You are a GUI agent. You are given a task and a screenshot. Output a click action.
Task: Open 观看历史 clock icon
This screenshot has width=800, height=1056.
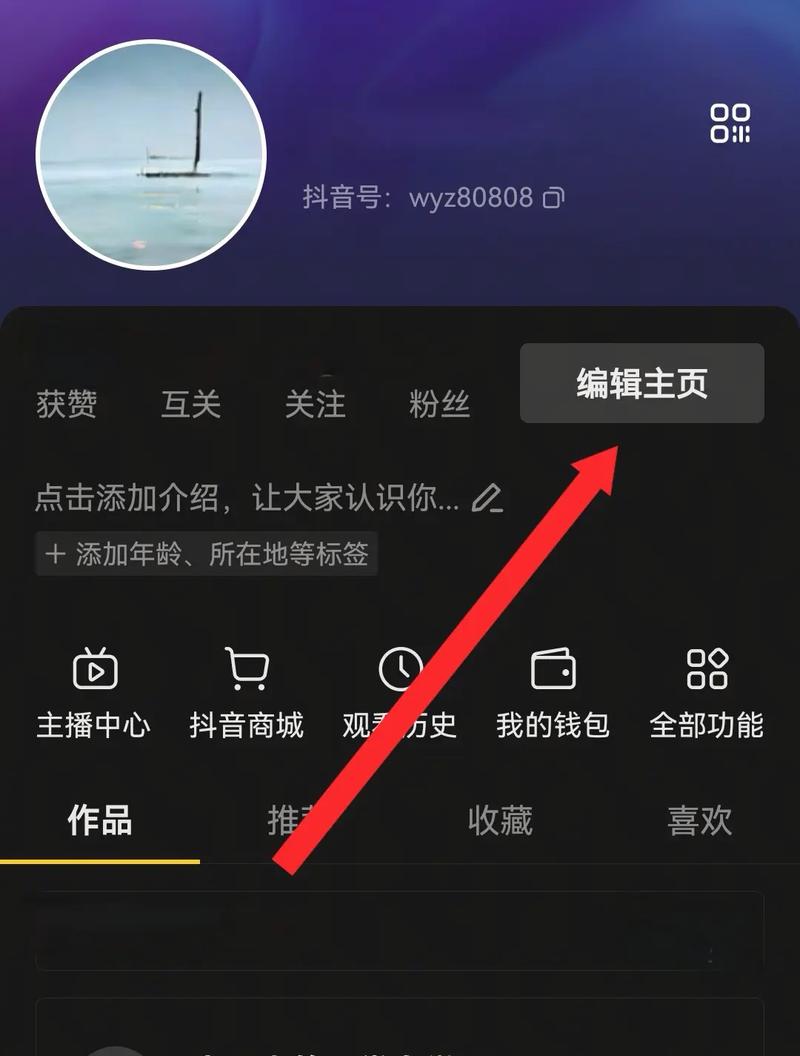399,670
